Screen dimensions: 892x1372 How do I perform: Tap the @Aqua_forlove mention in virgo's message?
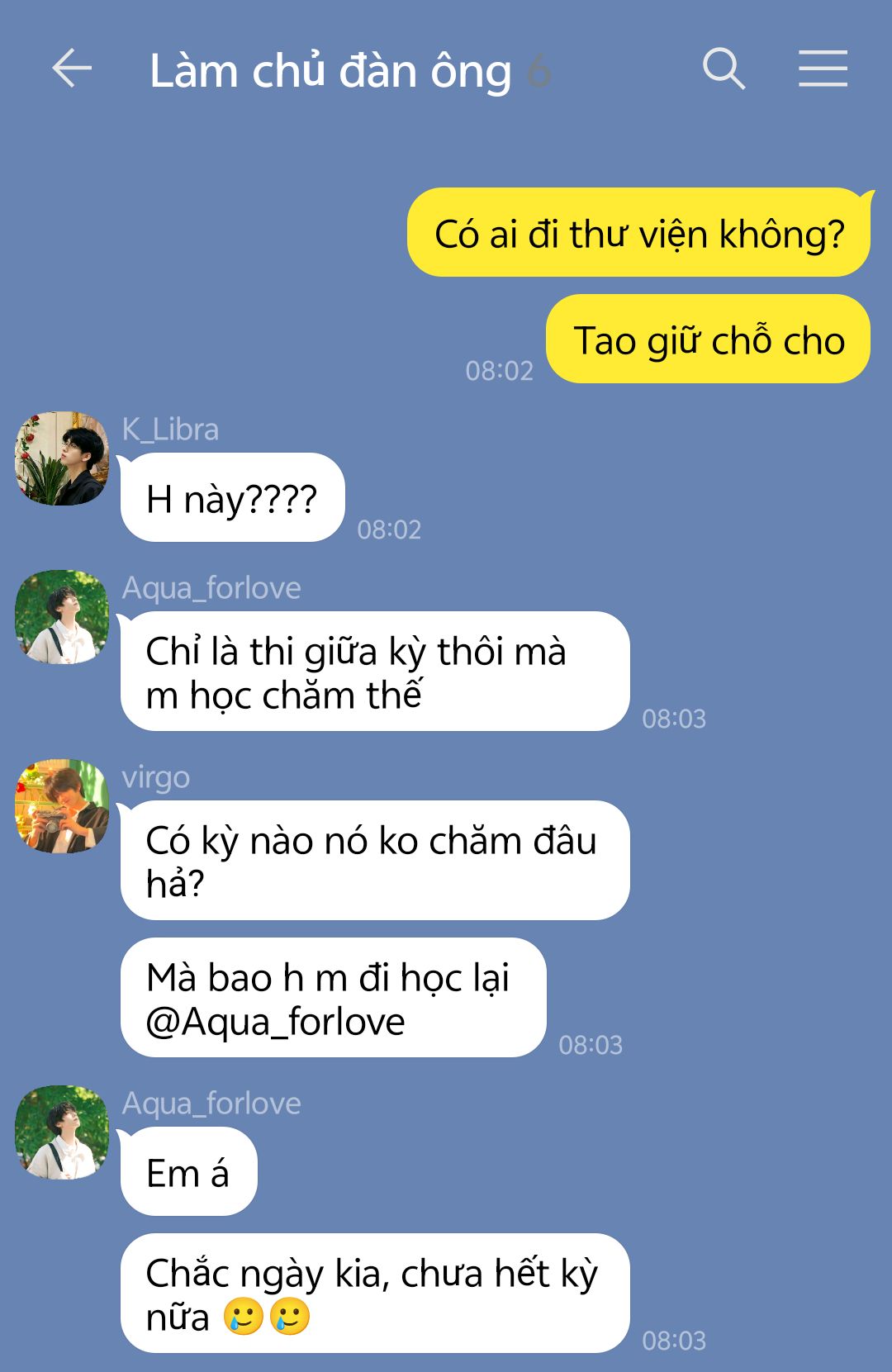[275, 1022]
